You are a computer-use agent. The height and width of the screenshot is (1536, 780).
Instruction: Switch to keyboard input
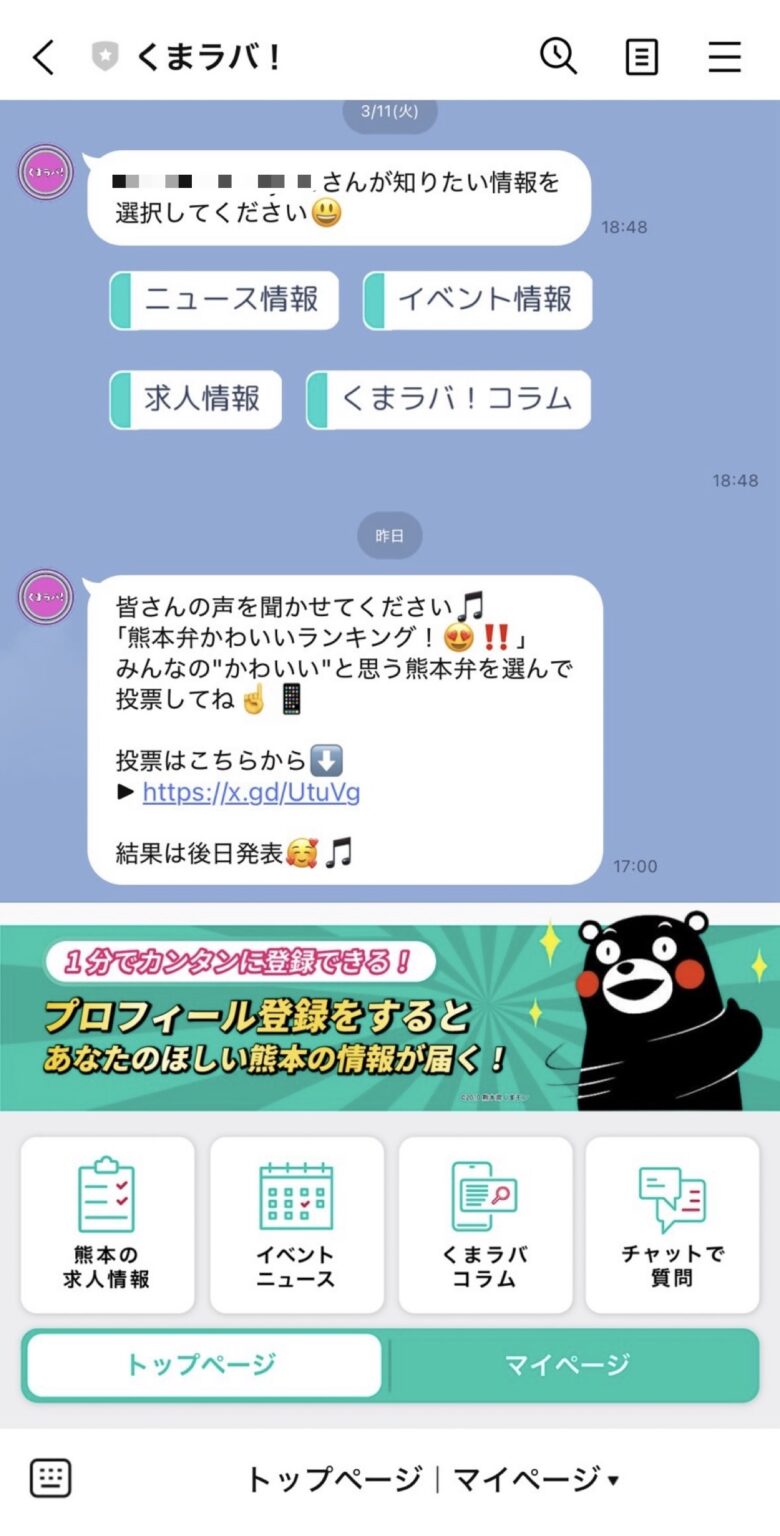click(50, 1477)
